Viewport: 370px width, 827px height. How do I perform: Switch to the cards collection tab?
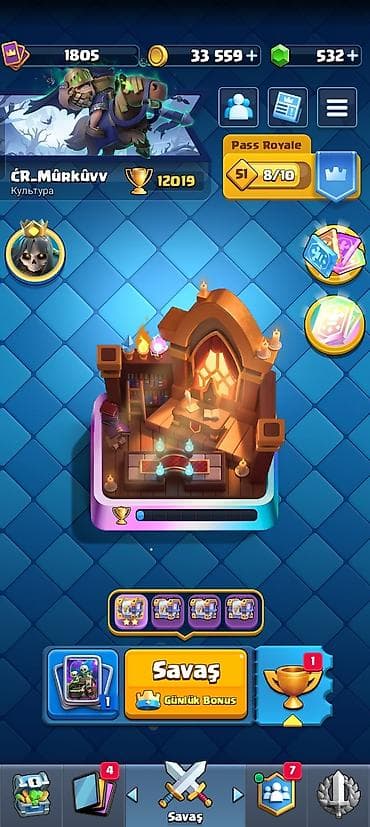94,794
